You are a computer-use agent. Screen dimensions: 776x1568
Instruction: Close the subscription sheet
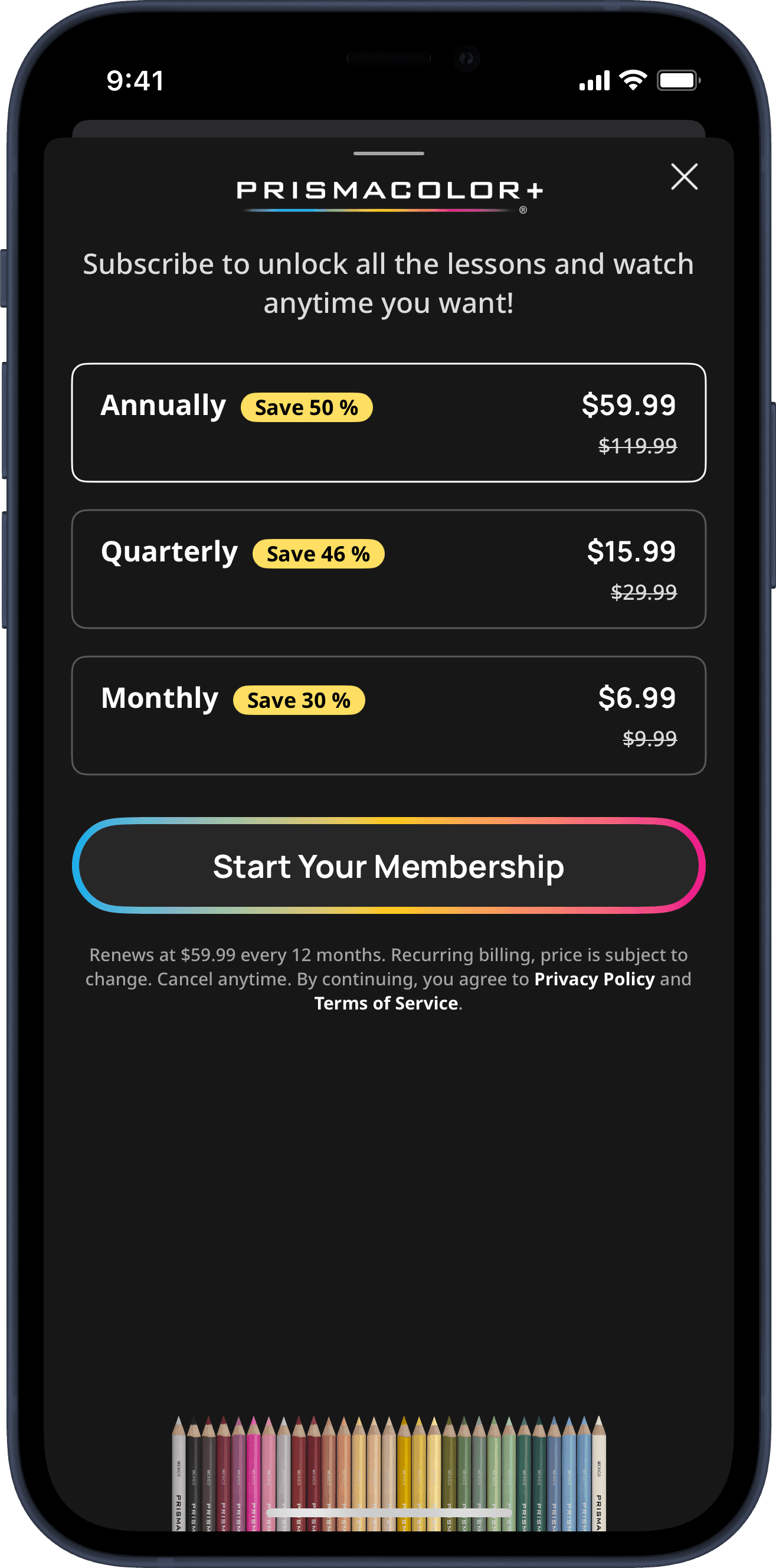pyautogui.click(x=683, y=177)
